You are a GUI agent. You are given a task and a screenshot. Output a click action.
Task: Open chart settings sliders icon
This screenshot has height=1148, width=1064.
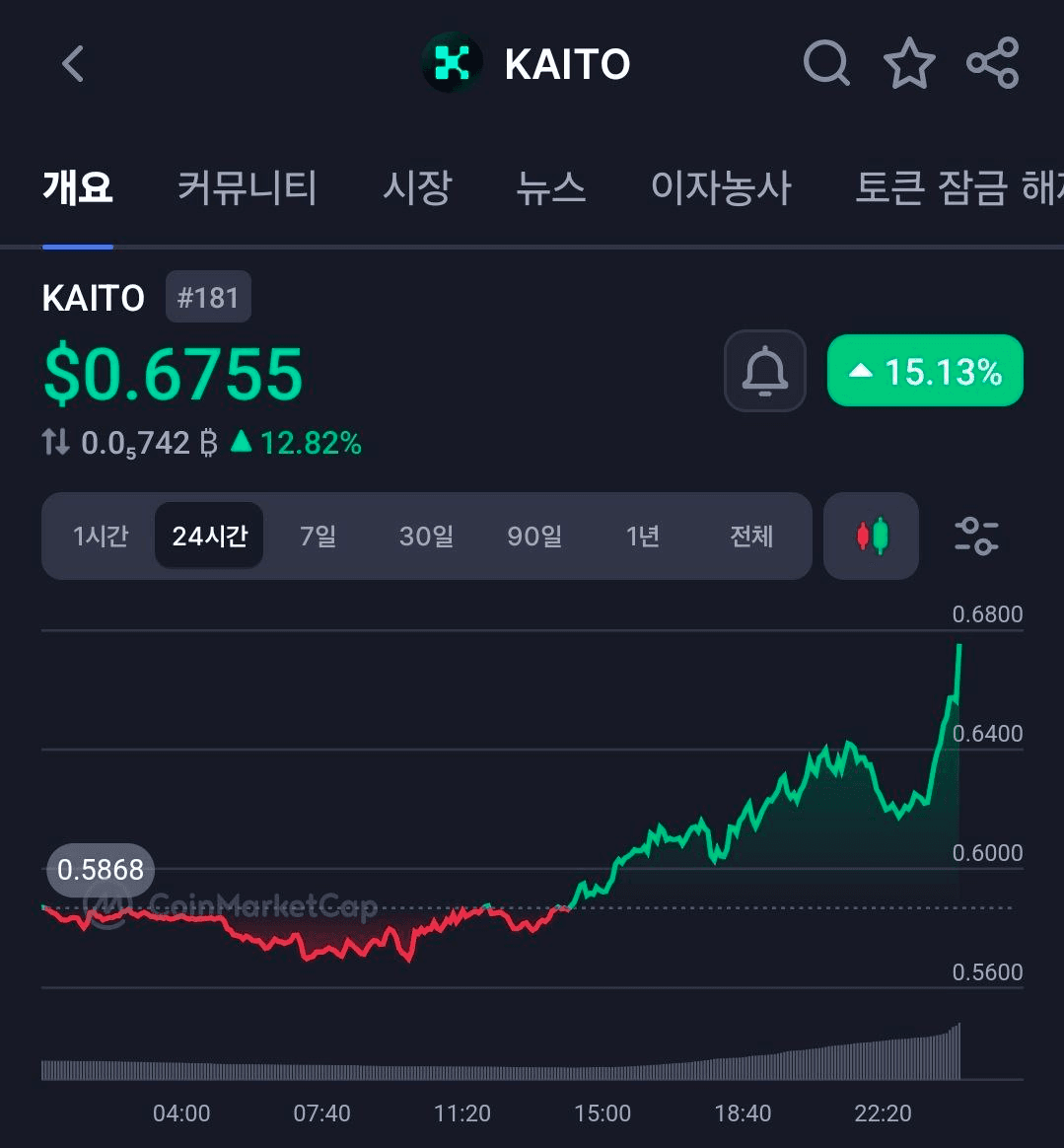(x=976, y=537)
